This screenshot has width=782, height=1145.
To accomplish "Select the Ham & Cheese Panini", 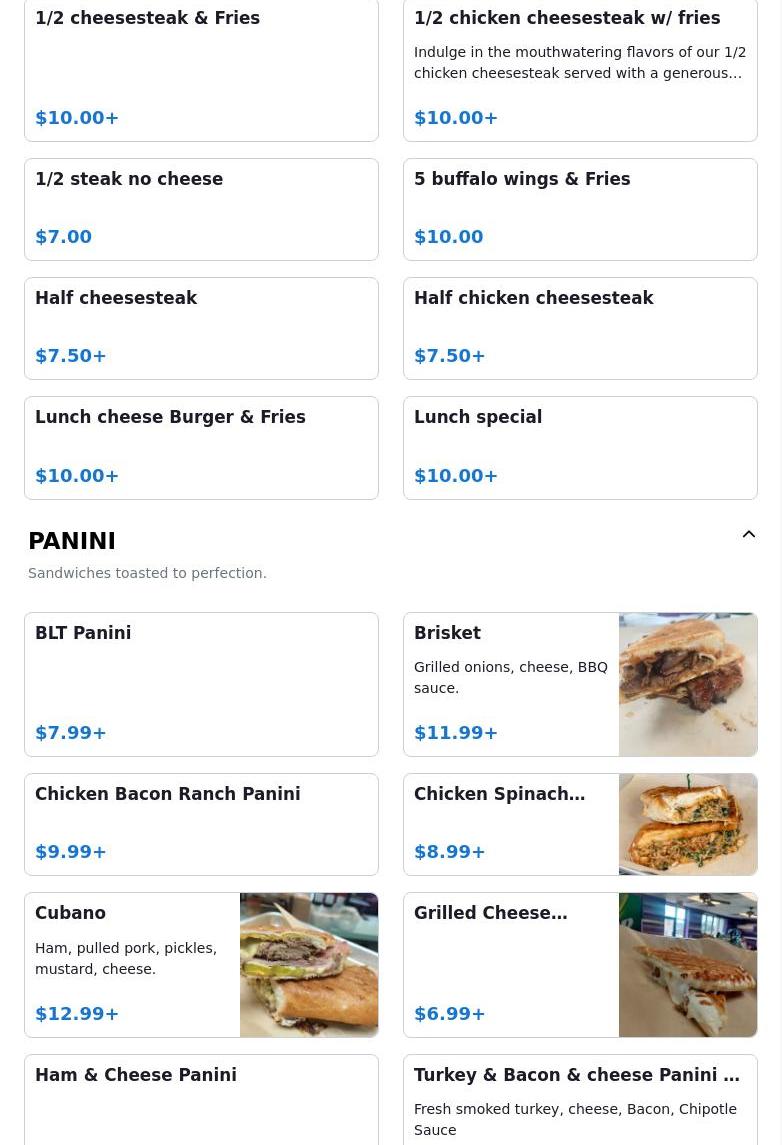I will tap(201, 1098).
